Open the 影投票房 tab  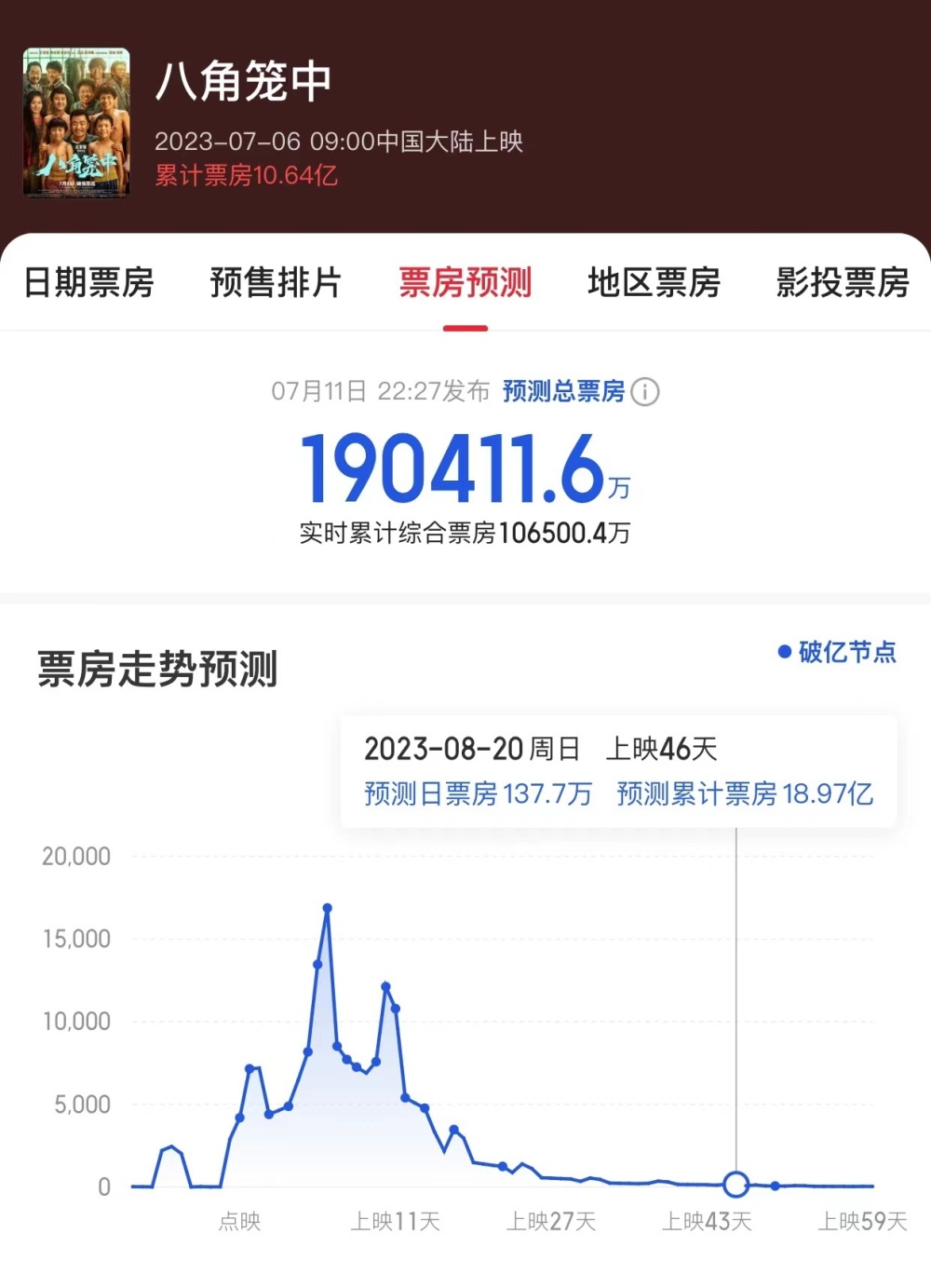point(843,282)
